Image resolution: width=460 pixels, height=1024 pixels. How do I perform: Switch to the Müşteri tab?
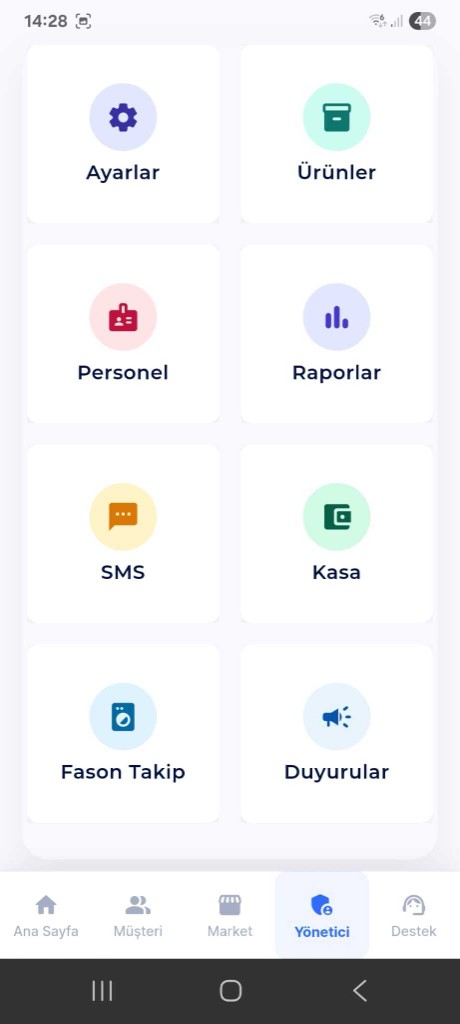[138, 916]
